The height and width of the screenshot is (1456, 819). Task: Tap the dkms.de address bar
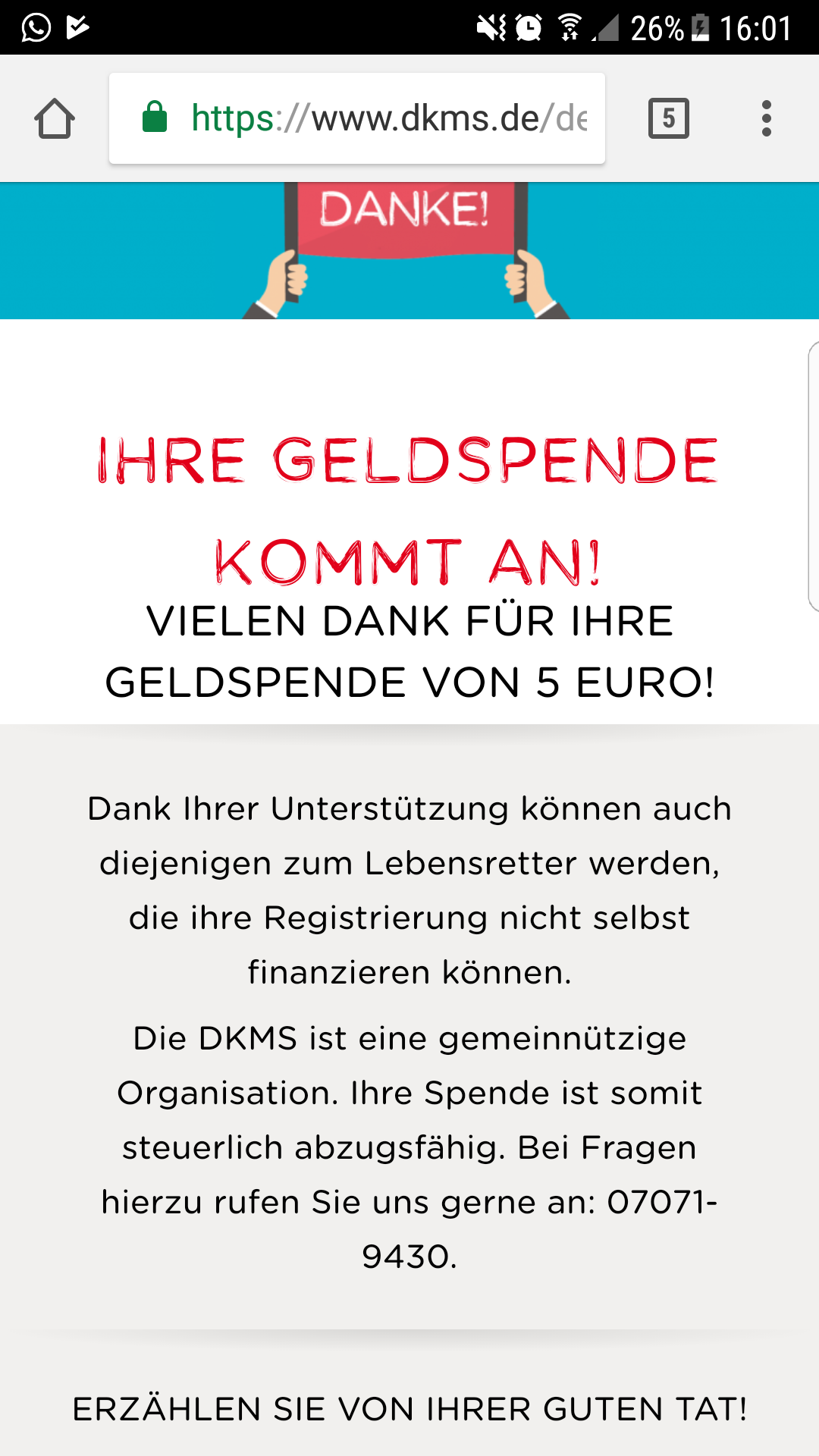tap(357, 118)
